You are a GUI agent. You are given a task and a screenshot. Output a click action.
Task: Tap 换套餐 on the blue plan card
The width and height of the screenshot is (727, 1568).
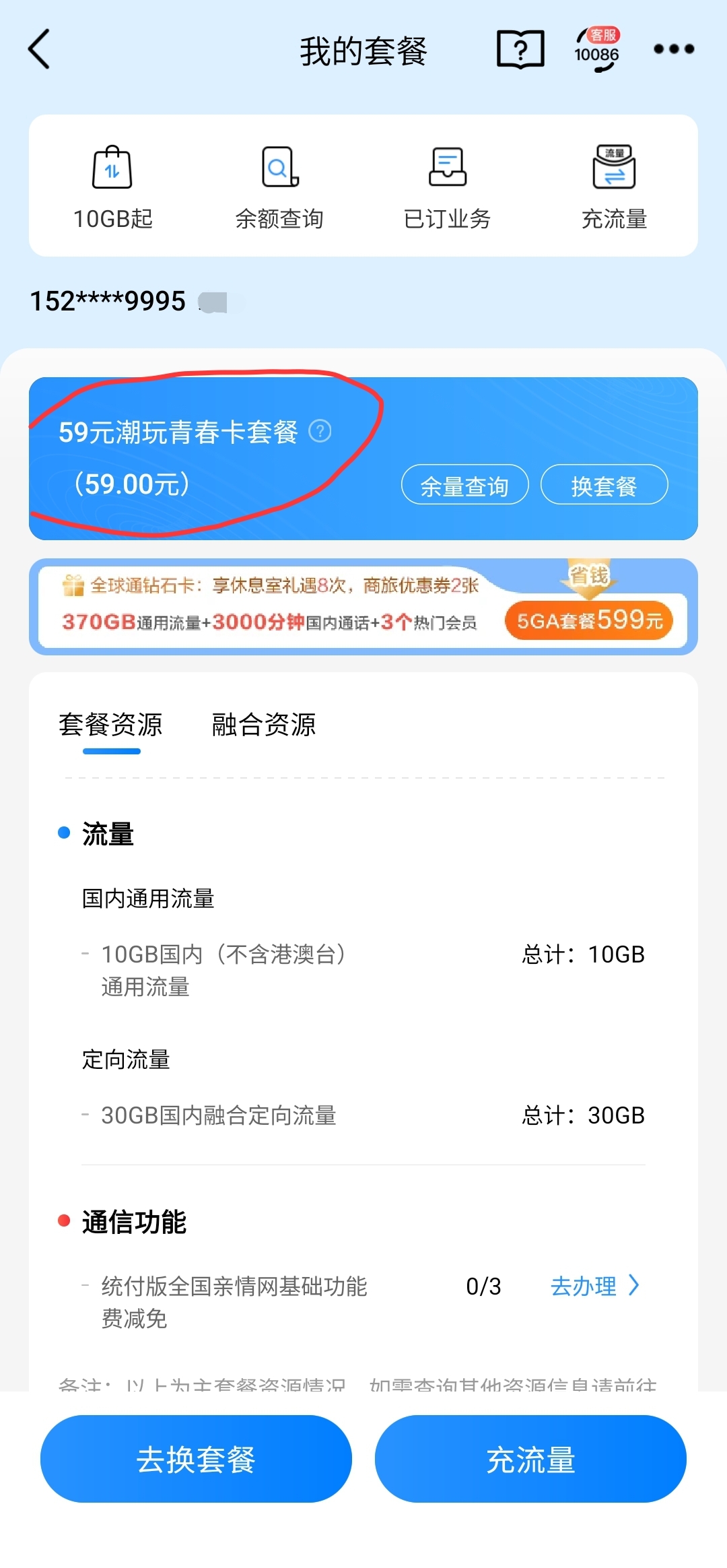click(604, 485)
